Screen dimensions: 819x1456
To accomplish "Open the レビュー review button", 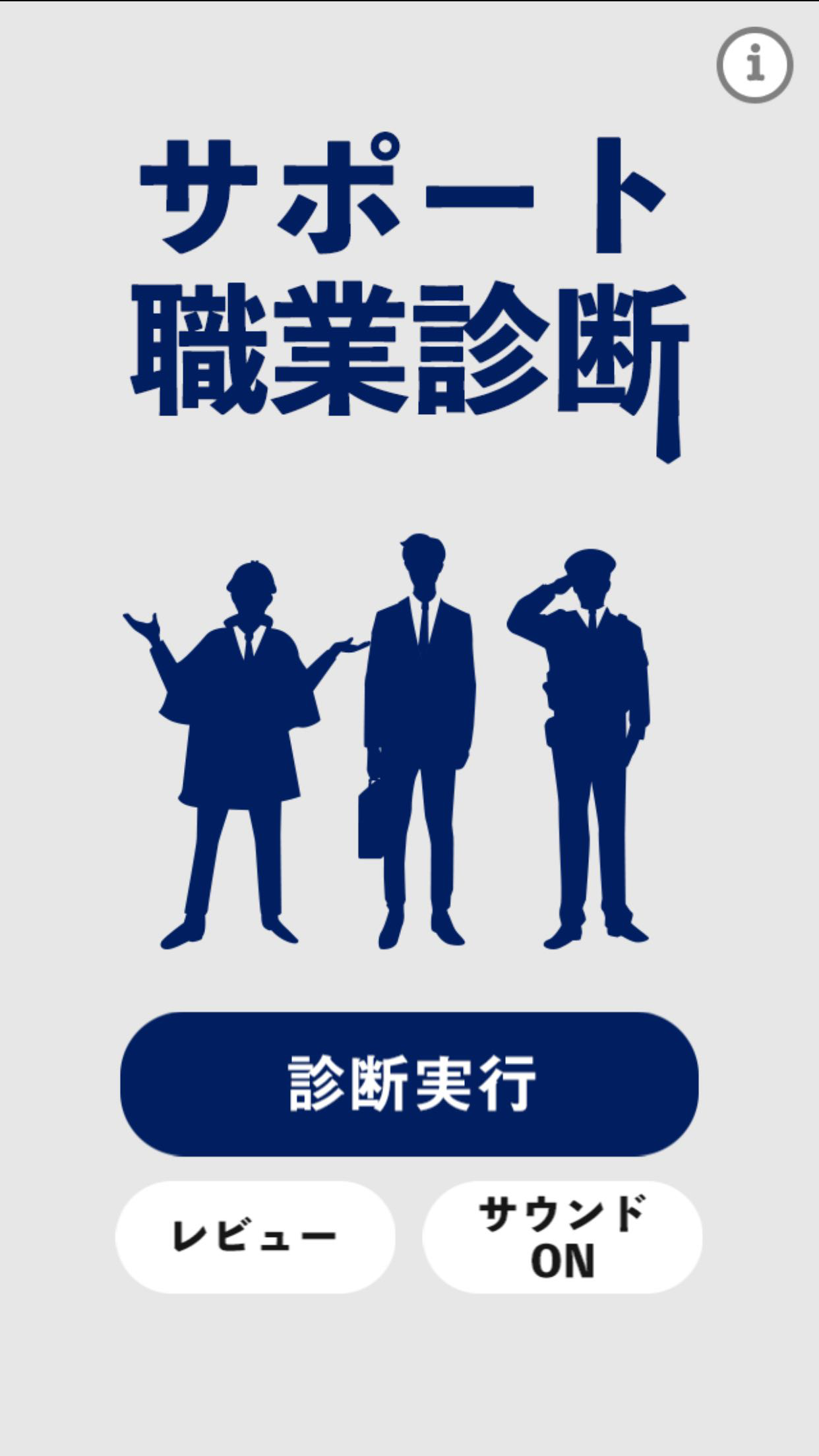I will [255, 1236].
